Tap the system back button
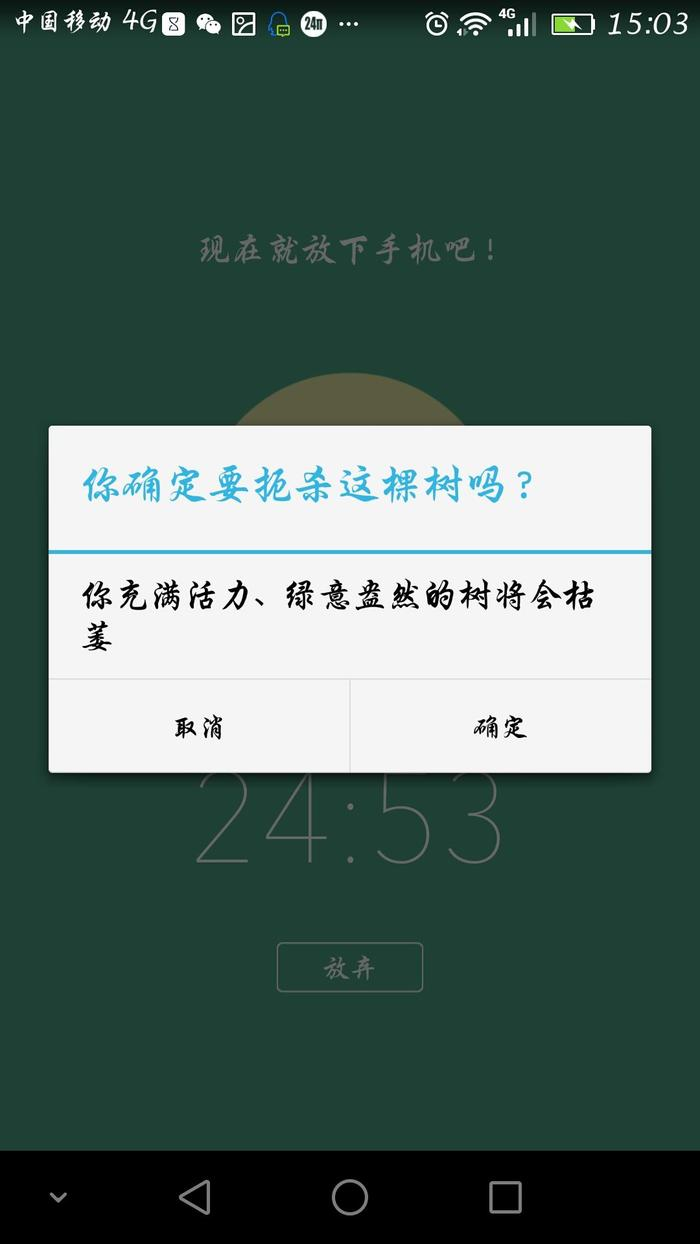The width and height of the screenshot is (700, 1244). 195,1196
